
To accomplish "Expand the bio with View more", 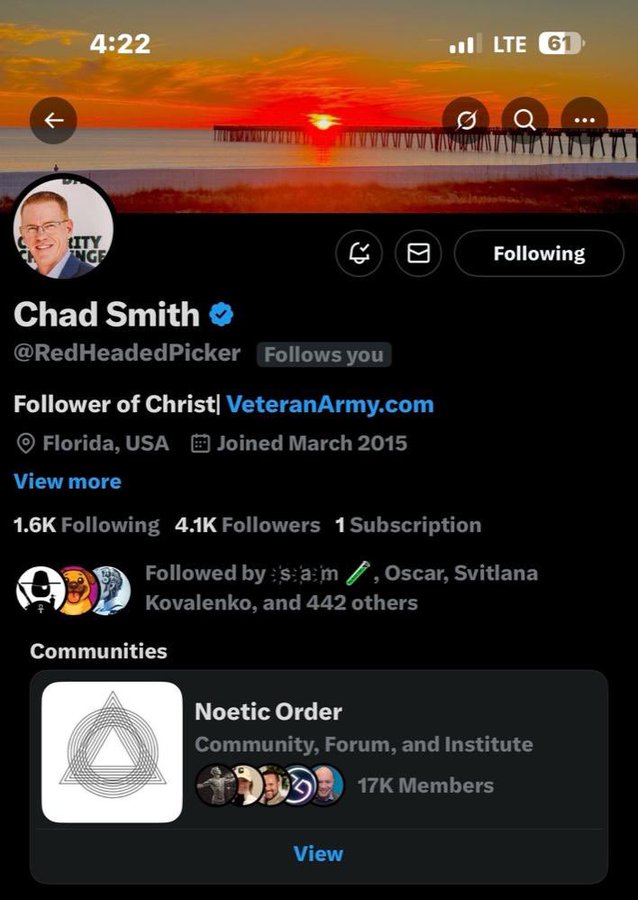I will pyautogui.click(x=67, y=481).
